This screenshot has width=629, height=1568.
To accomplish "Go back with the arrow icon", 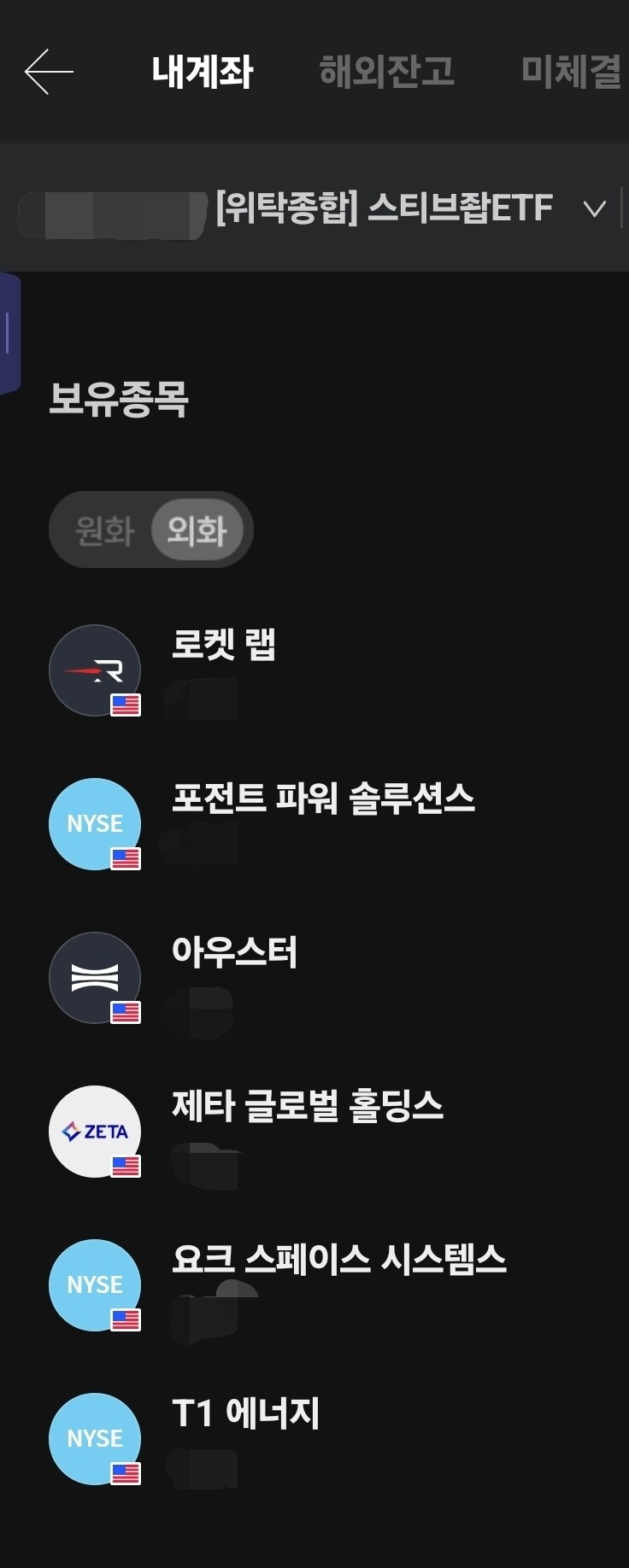I will 49,71.
